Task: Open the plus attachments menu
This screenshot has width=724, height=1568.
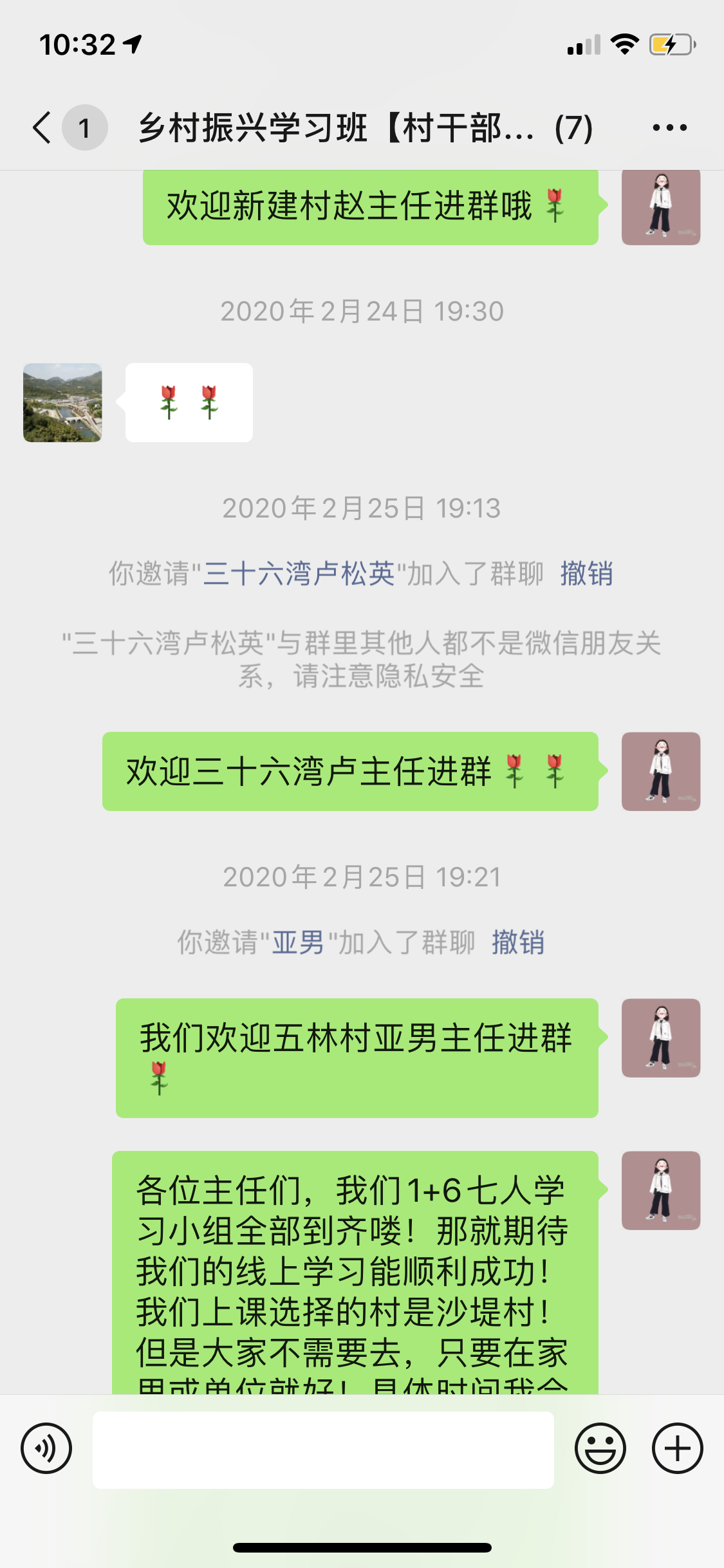Action: pyautogui.click(x=677, y=1448)
